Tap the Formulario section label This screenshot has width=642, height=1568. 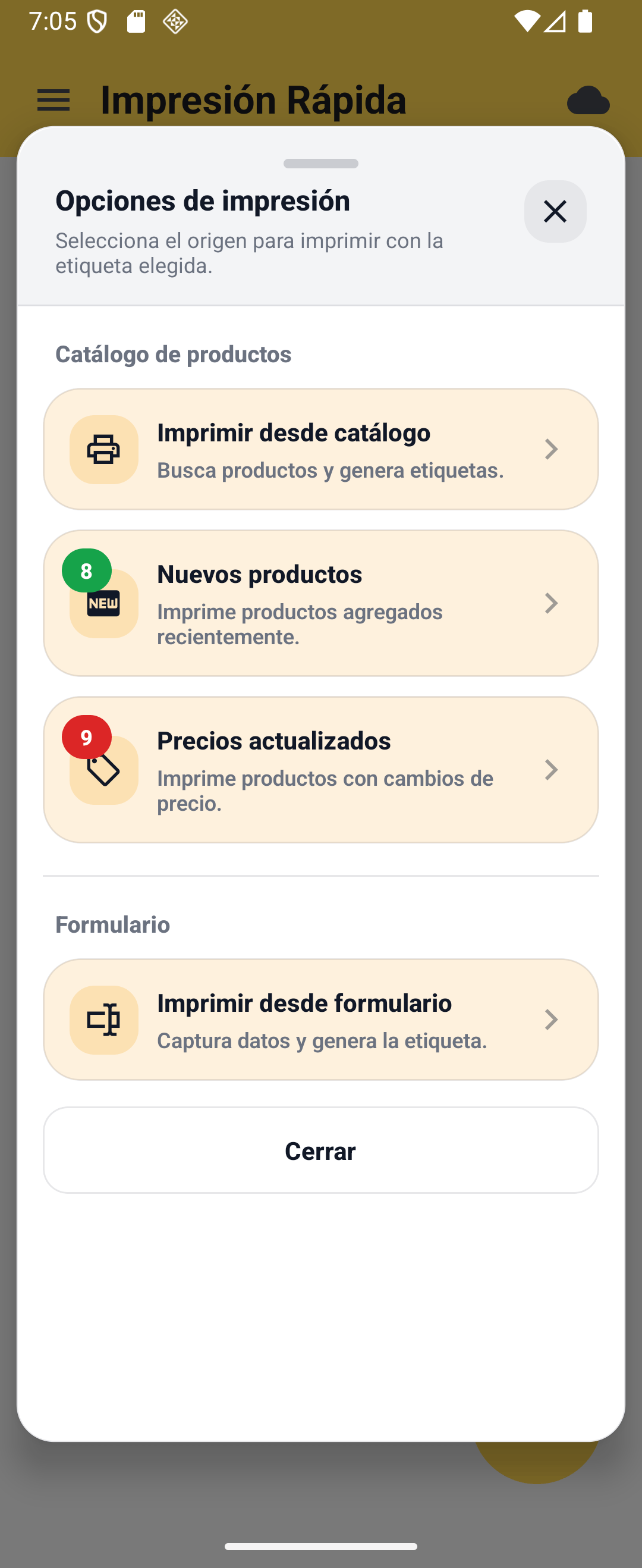click(x=112, y=924)
